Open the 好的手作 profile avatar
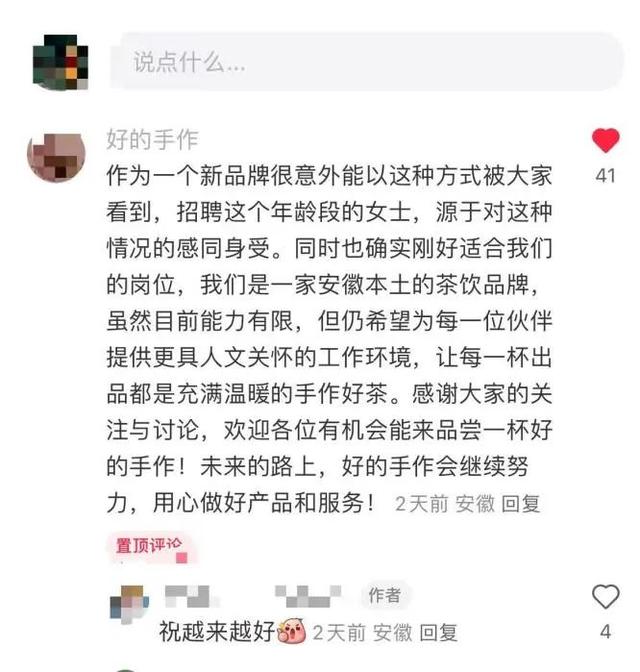Screen dimensions: 640x672 56,156
